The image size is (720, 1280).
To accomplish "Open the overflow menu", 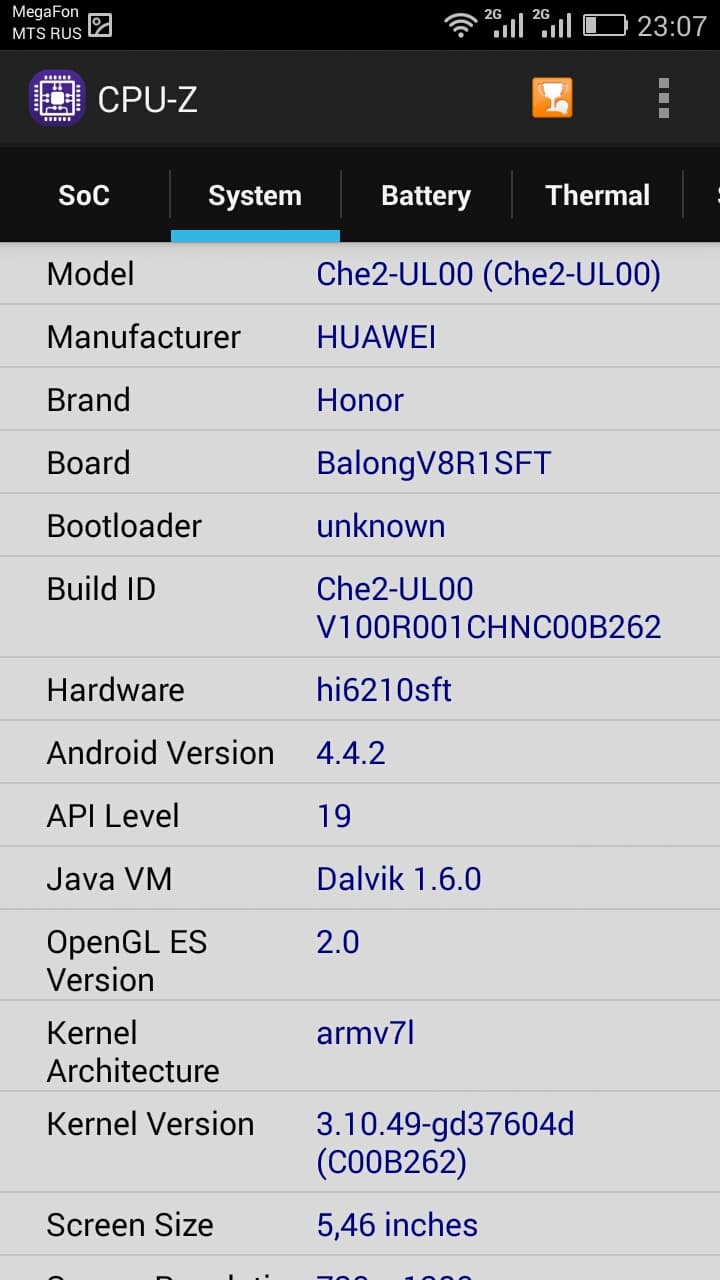I will tap(663, 98).
